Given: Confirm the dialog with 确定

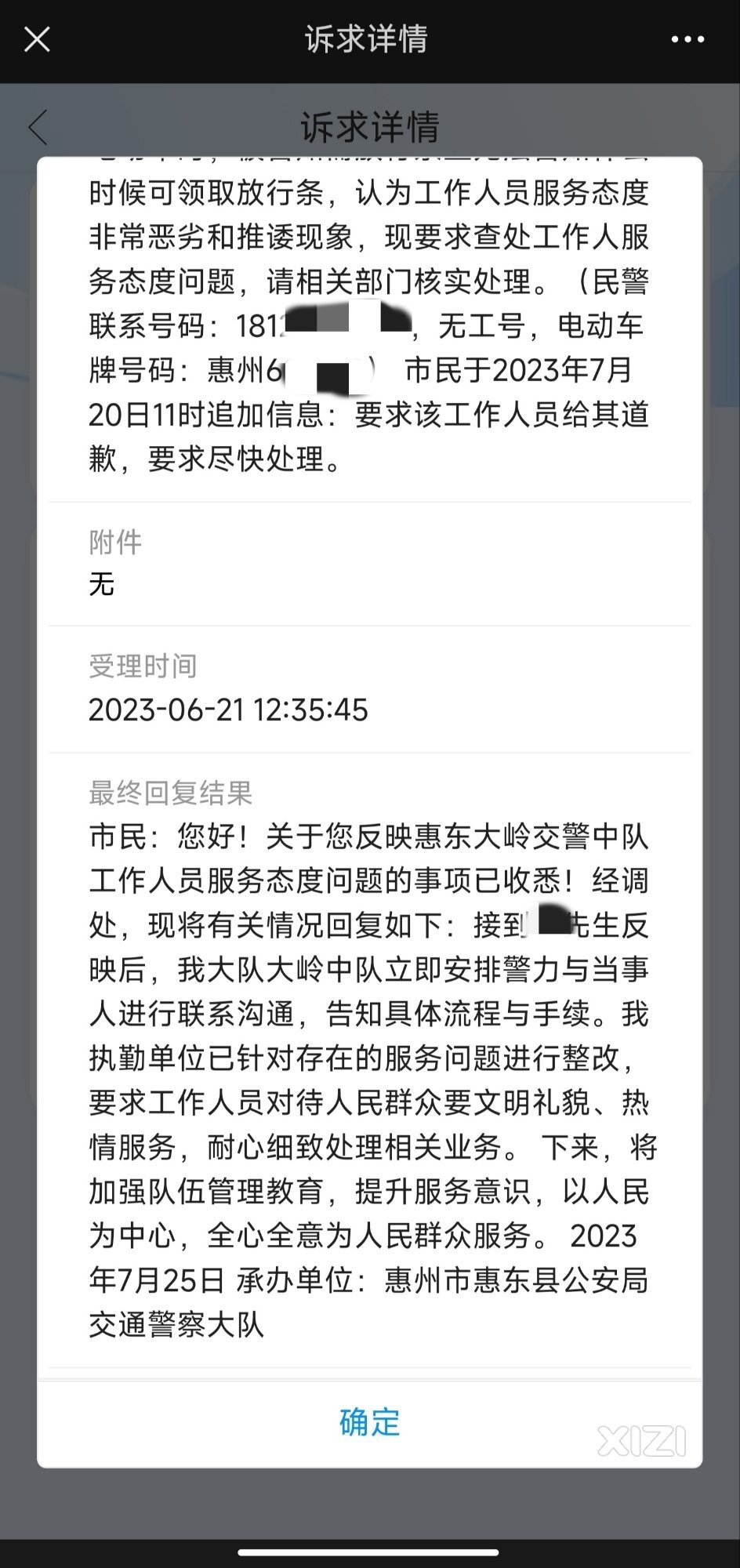Looking at the screenshot, I should pyautogui.click(x=369, y=1421).
